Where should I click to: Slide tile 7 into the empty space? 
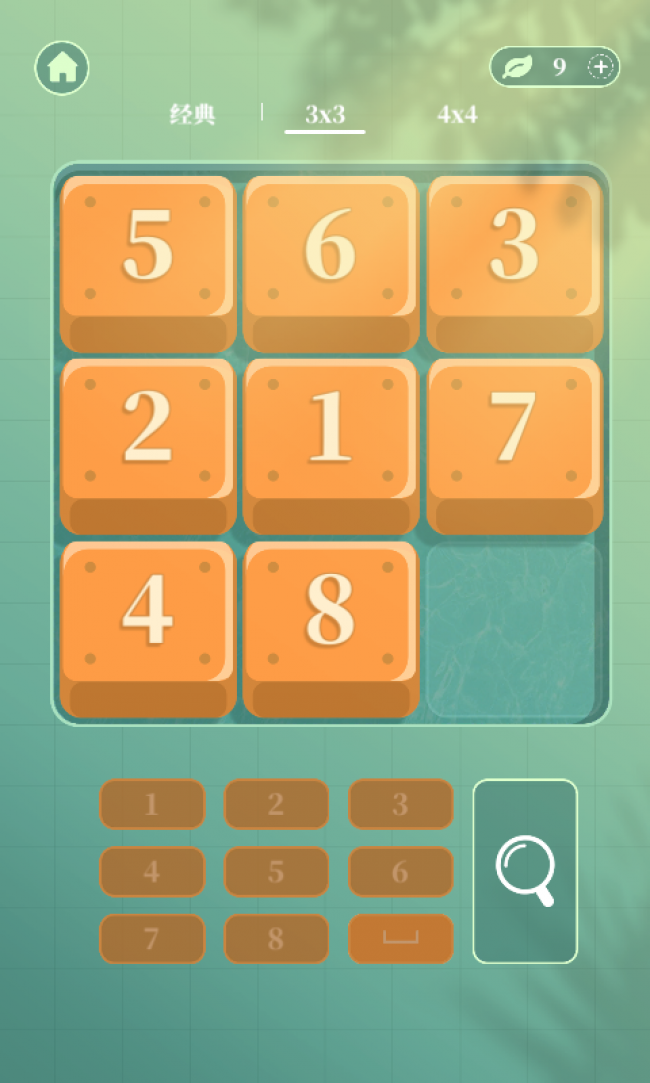click(514, 440)
